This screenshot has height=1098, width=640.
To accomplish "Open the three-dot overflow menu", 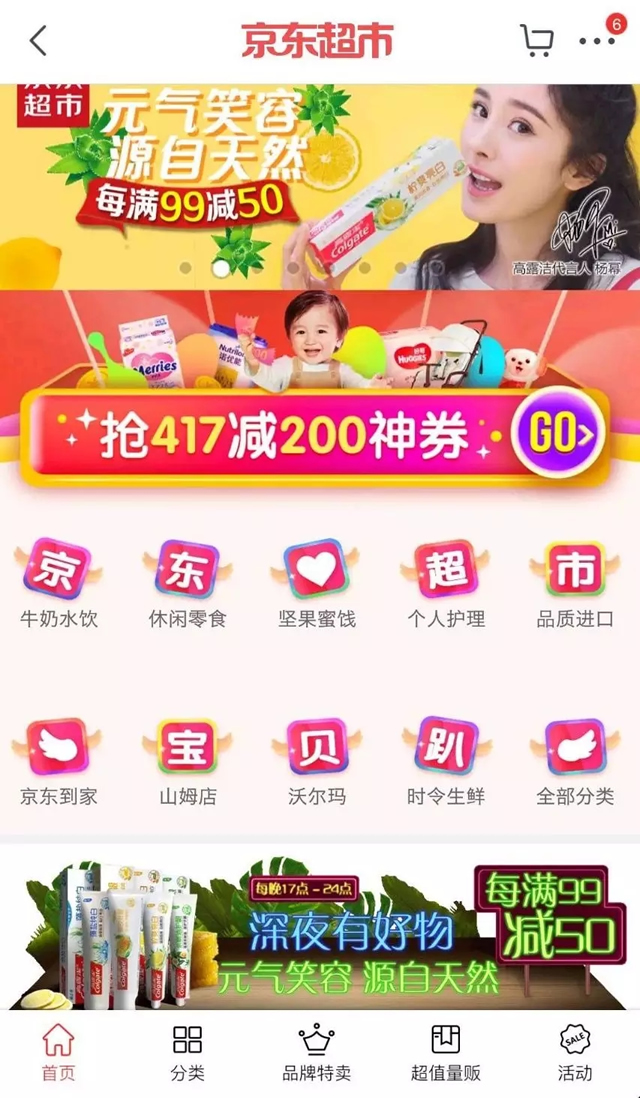I will tap(597, 41).
